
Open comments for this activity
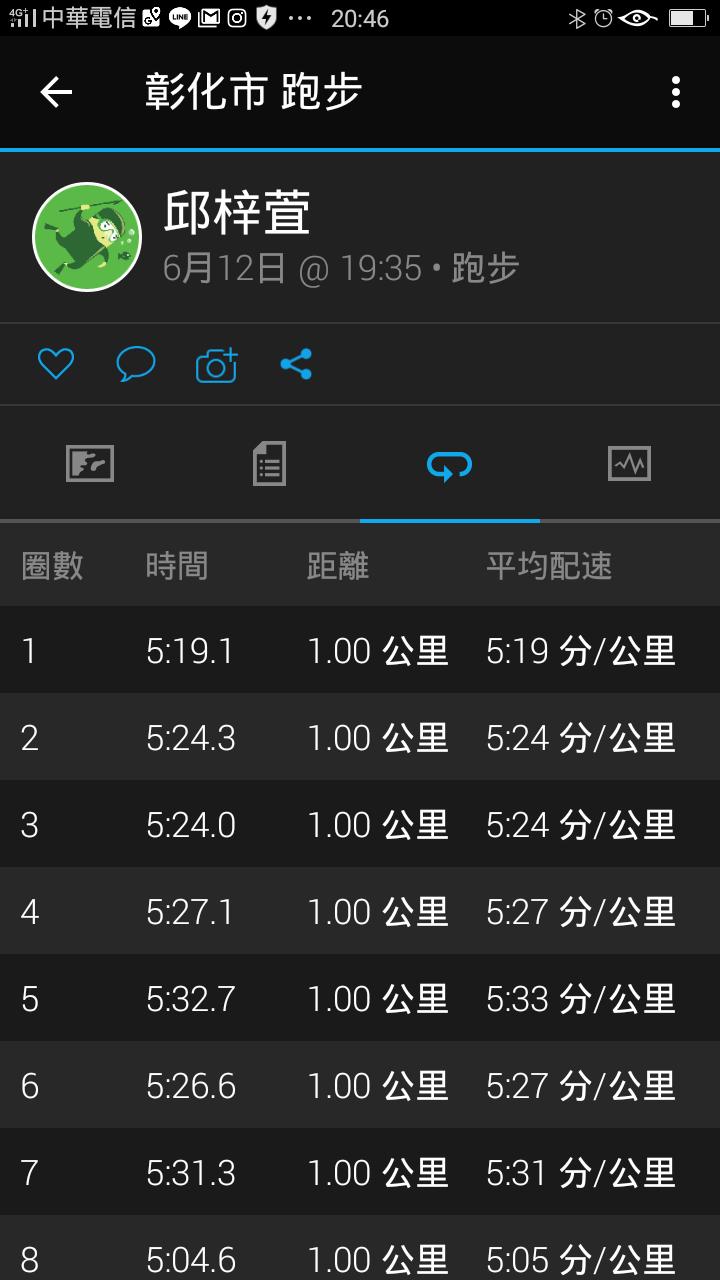pos(136,364)
